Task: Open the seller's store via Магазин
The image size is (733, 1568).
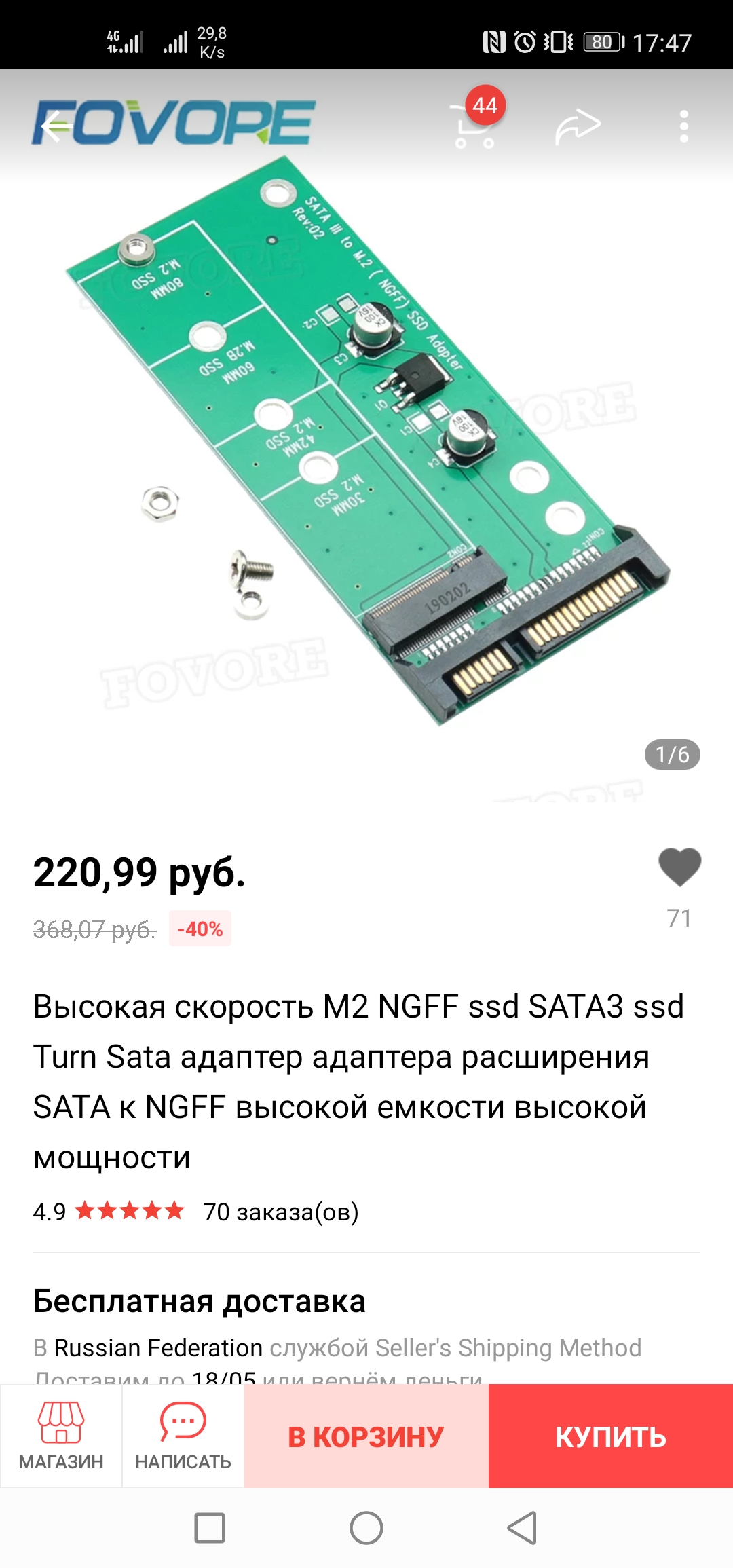Action: (x=61, y=1435)
